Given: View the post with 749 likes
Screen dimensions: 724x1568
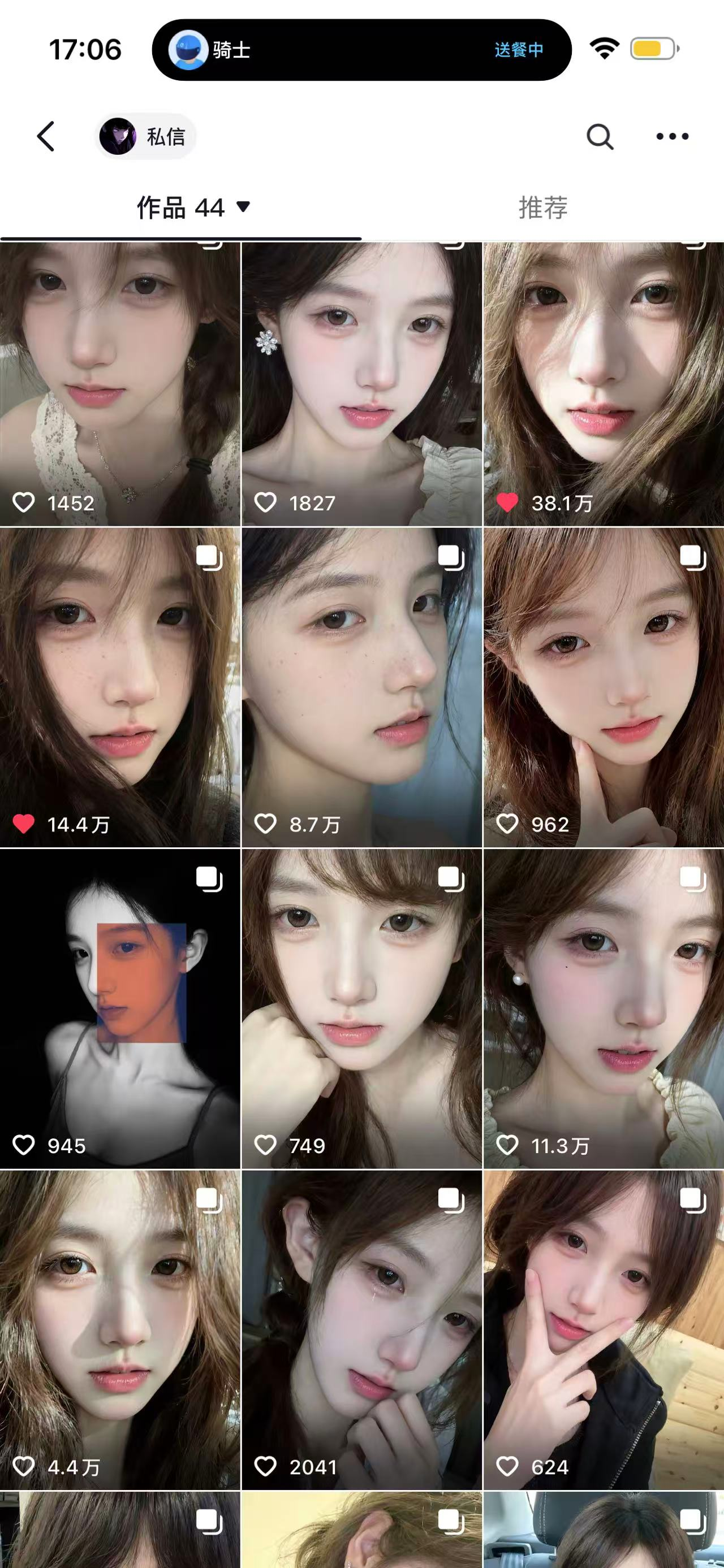Looking at the screenshot, I should 361,1008.
